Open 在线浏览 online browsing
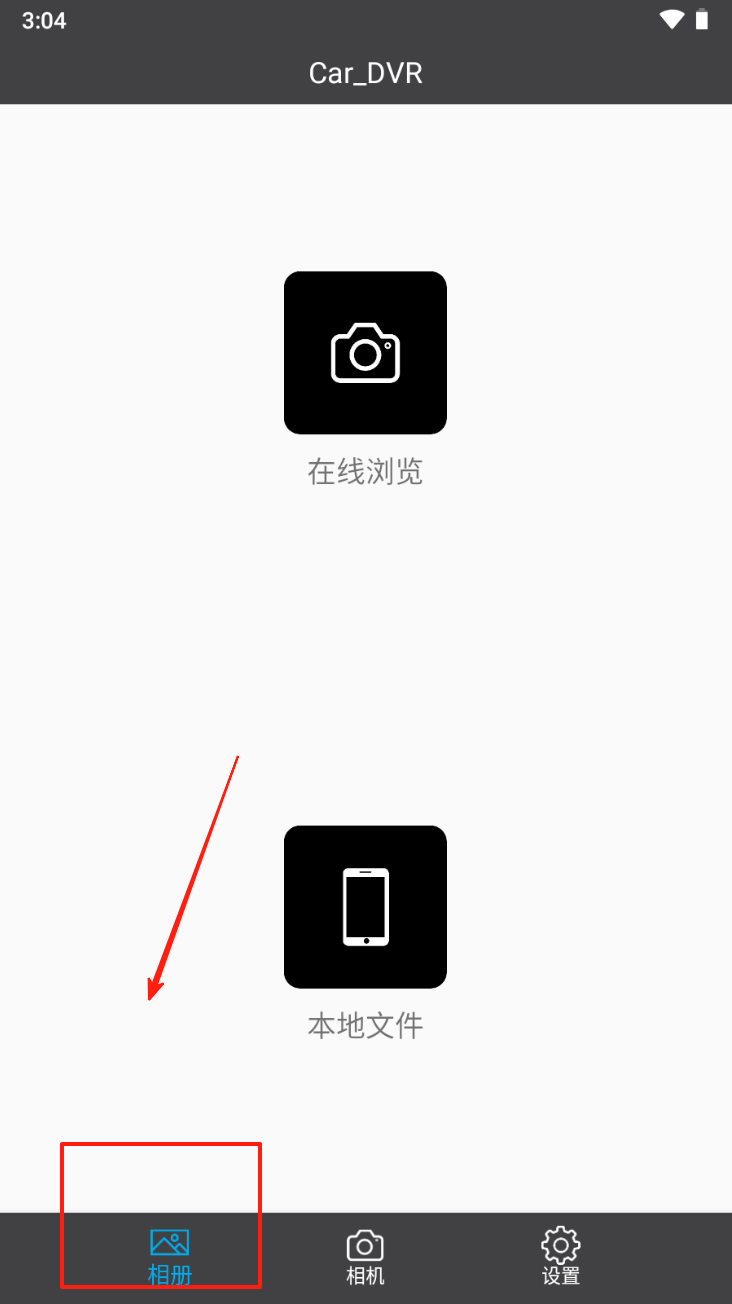732x1304 pixels. 365,353
